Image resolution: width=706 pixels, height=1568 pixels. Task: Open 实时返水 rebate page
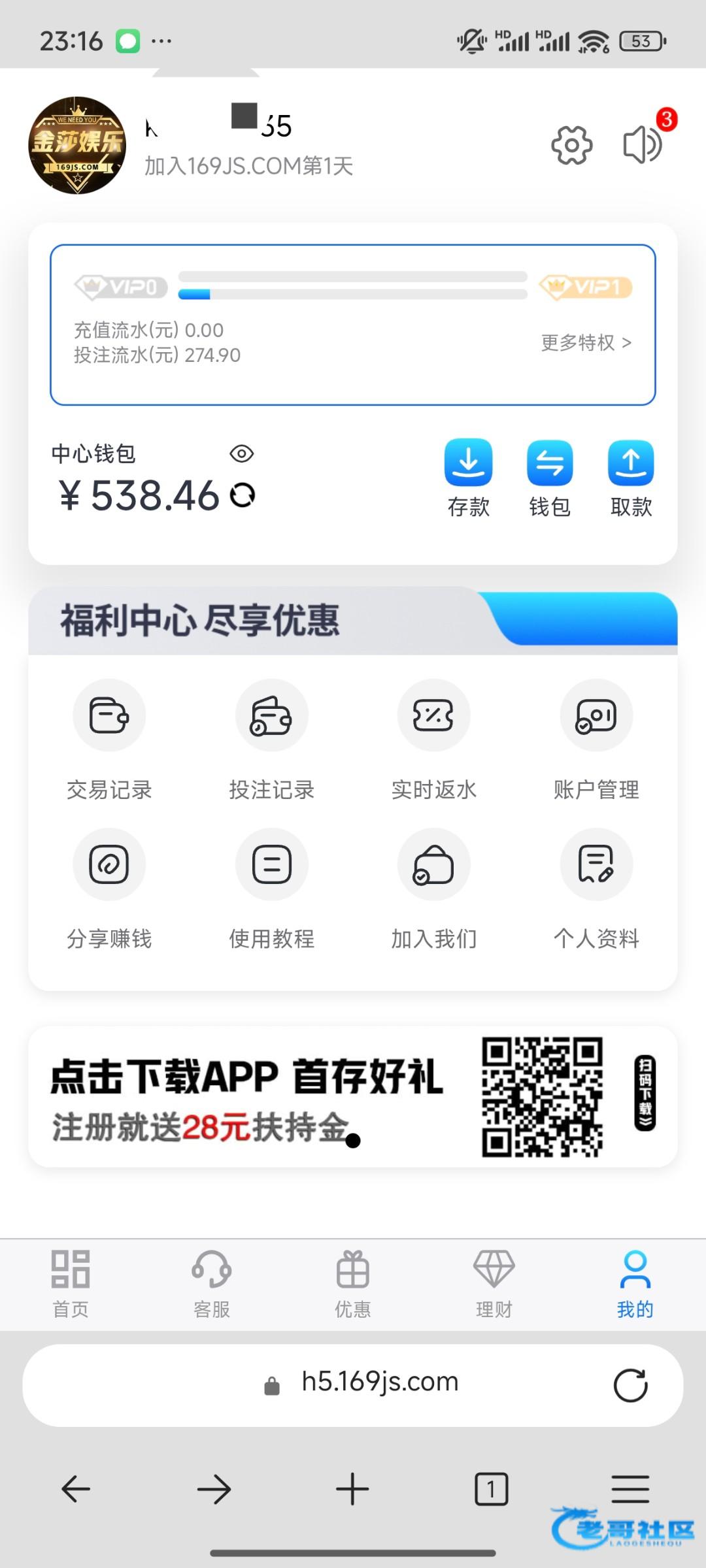[x=434, y=740]
